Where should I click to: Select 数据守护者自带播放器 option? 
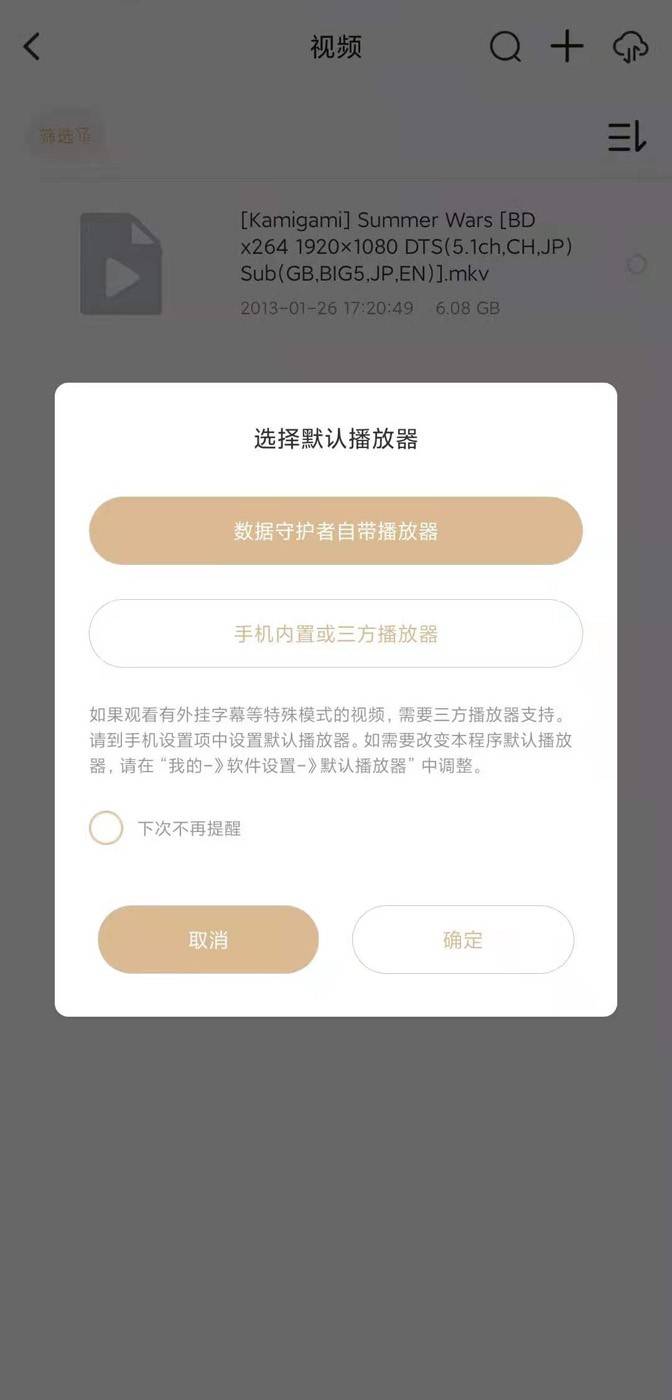point(336,531)
